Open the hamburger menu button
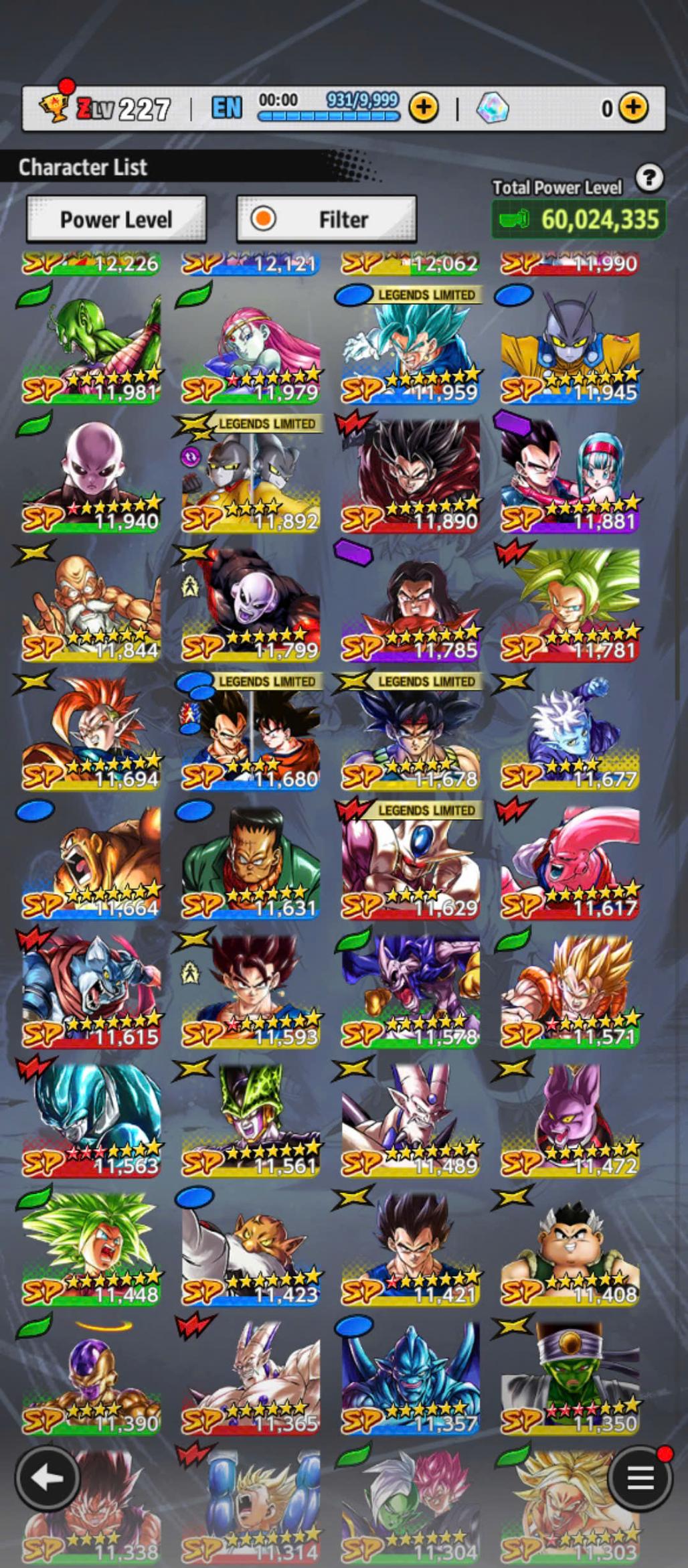688x1568 pixels. coord(640,1478)
